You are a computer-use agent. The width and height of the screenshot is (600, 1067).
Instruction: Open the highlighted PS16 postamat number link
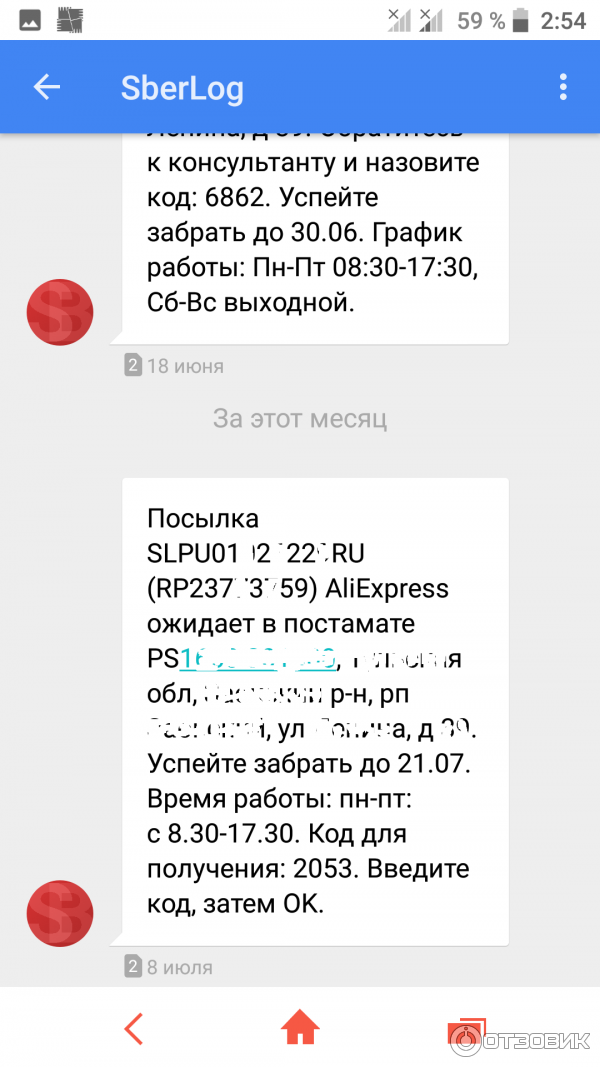[x=256, y=660]
